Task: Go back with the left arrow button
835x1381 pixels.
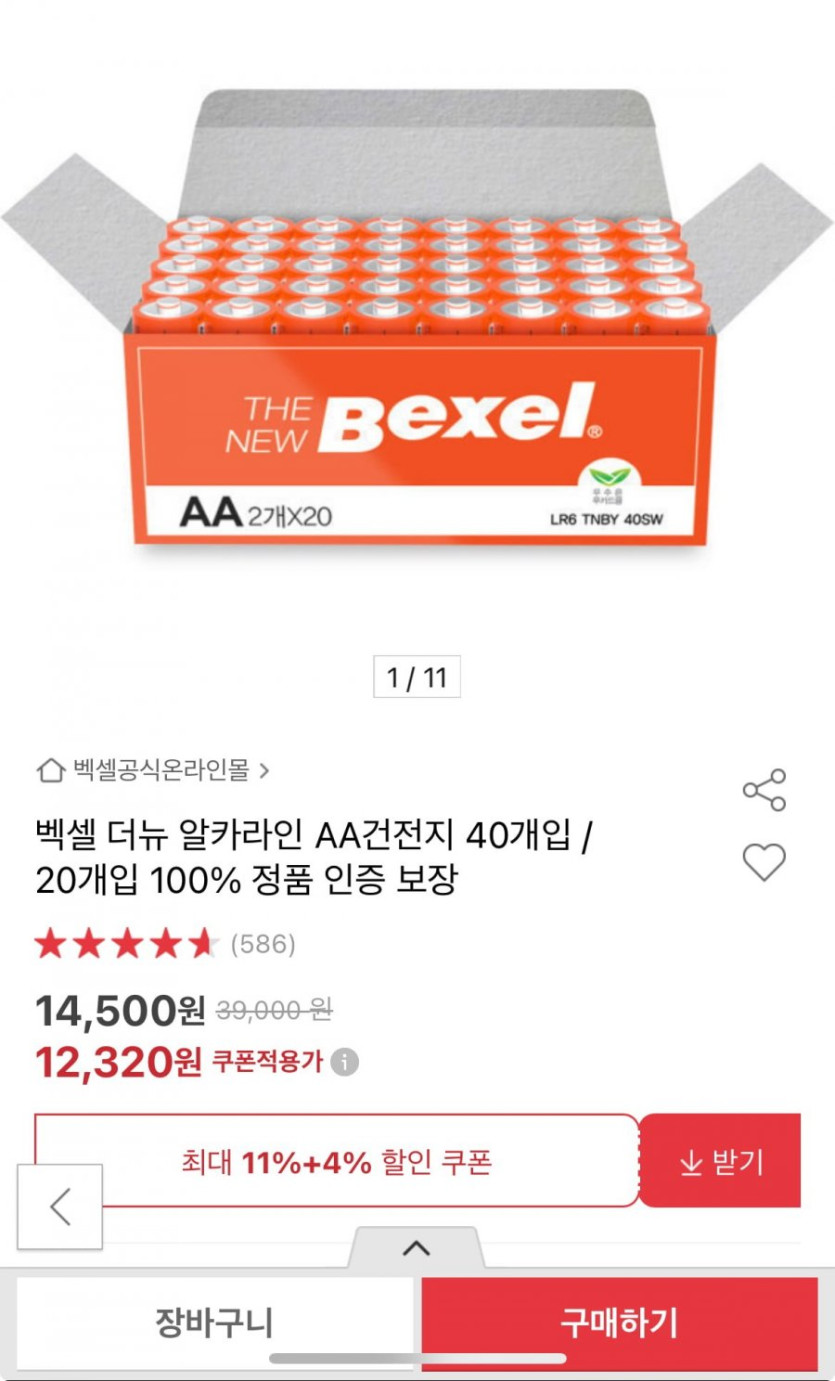Action: 60,1206
